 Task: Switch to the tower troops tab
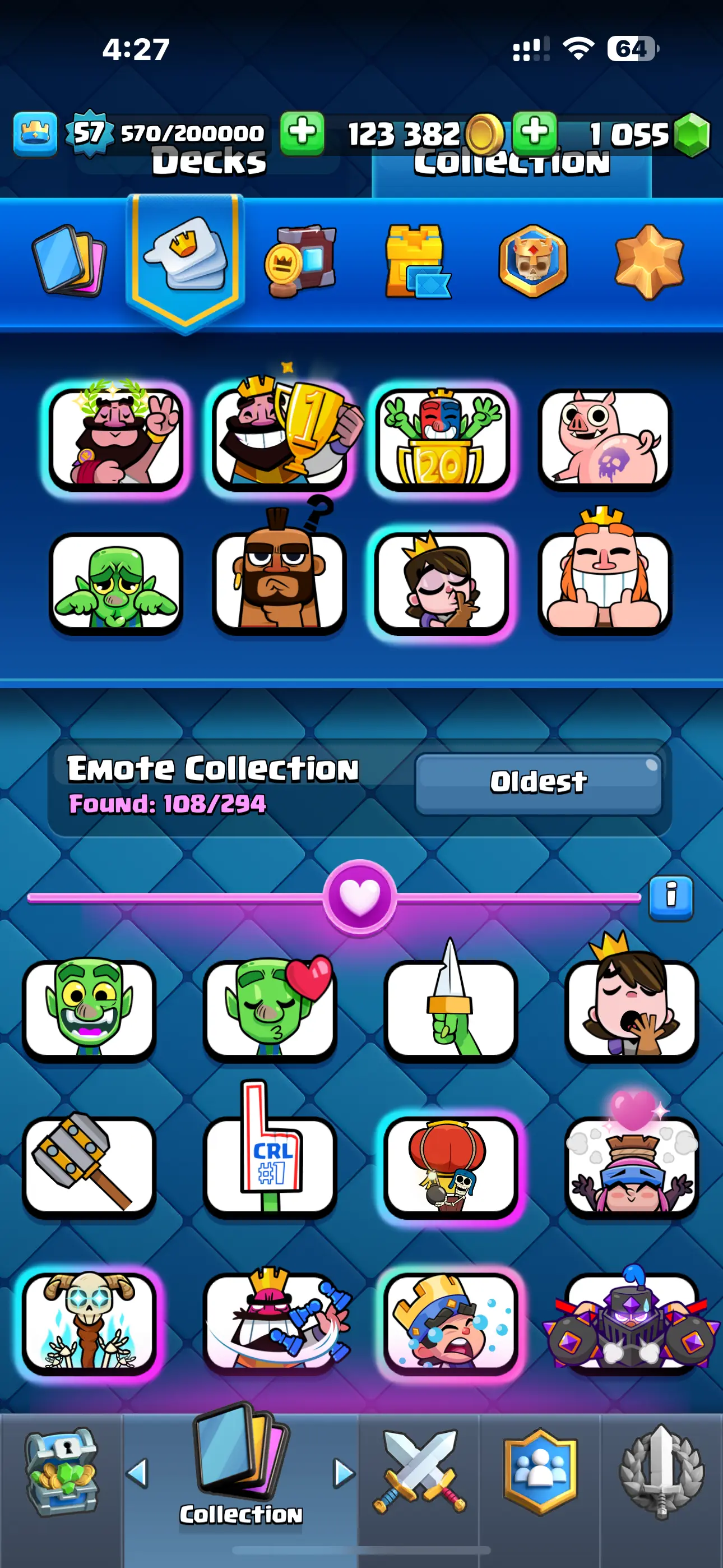(416, 261)
